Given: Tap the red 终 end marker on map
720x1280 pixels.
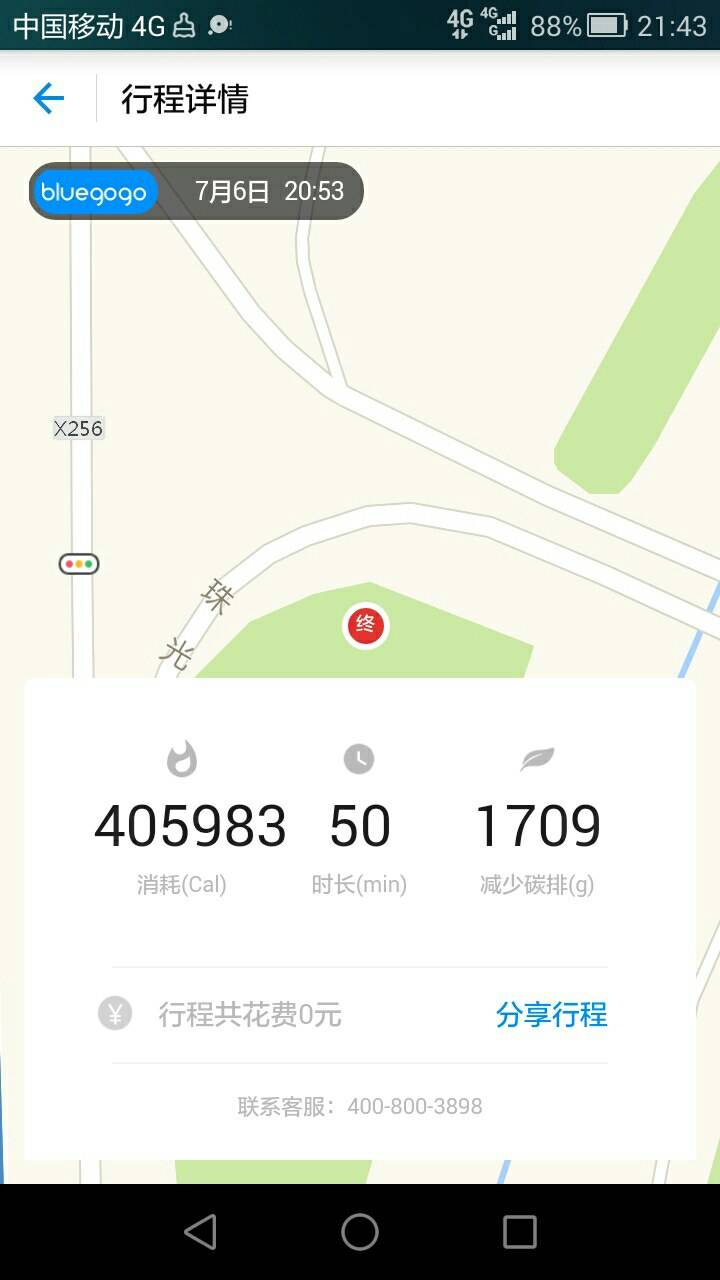Looking at the screenshot, I should pos(366,626).
